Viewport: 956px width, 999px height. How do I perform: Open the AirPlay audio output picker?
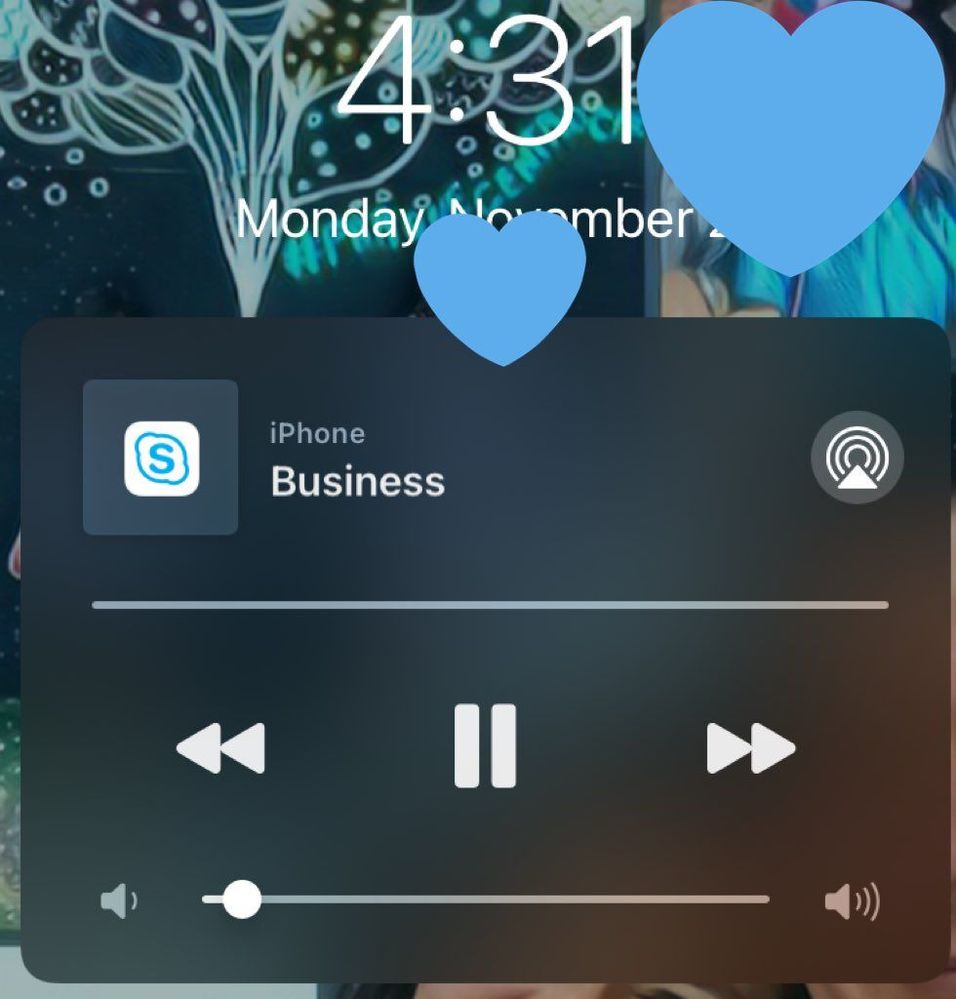857,458
